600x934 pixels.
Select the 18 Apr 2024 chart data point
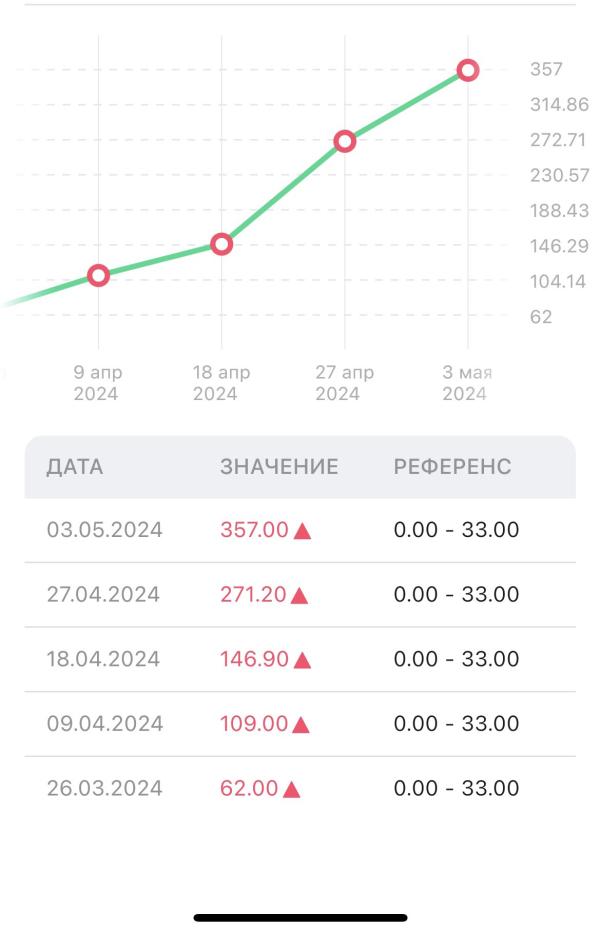222,244
